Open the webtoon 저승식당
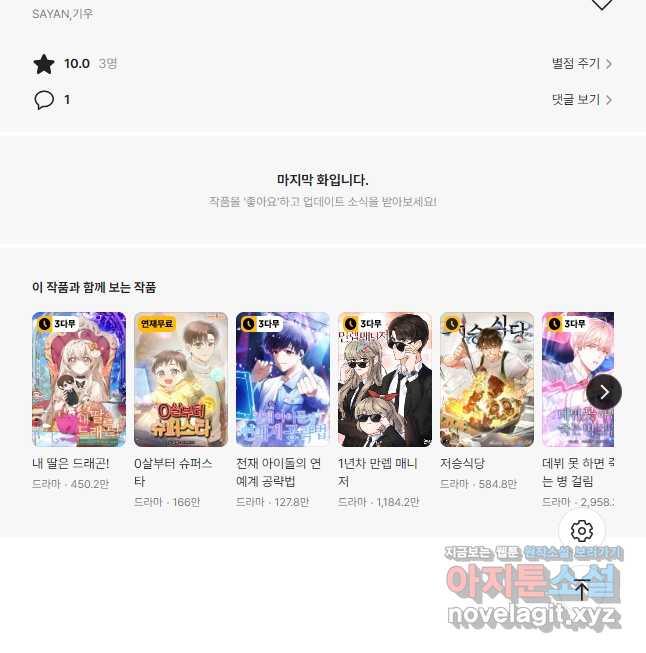This screenshot has height=653, width=646. coord(487,379)
